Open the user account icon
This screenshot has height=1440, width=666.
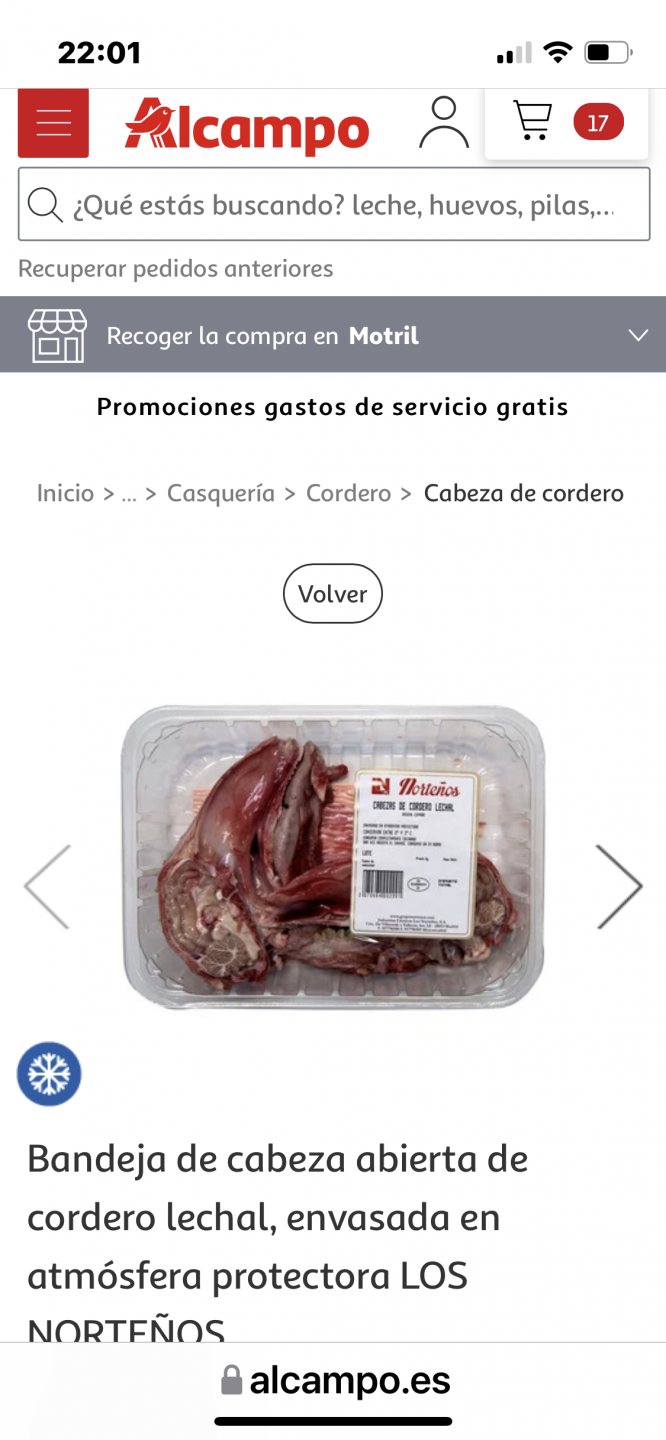click(x=443, y=123)
